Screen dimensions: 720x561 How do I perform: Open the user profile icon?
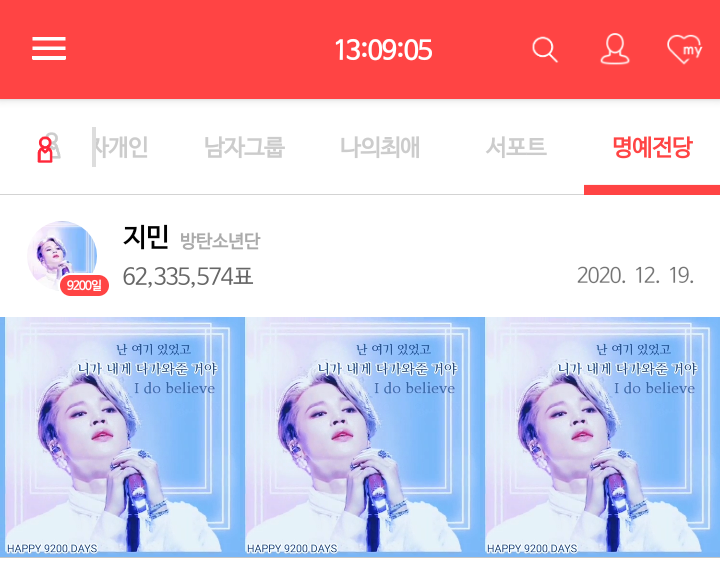[x=615, y=49]
